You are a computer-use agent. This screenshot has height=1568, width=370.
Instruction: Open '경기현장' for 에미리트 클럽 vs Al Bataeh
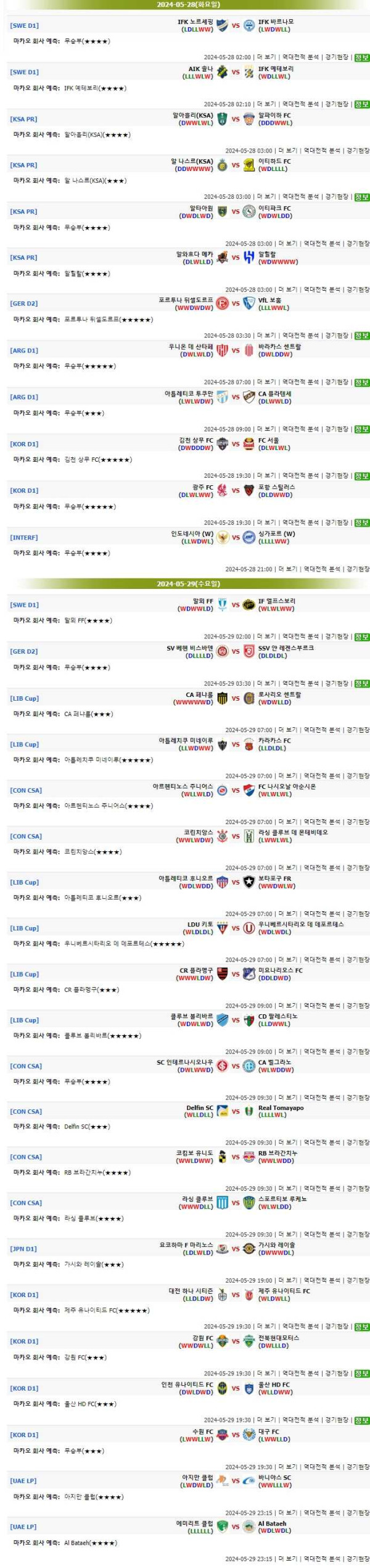click(x=358, y=1559)
